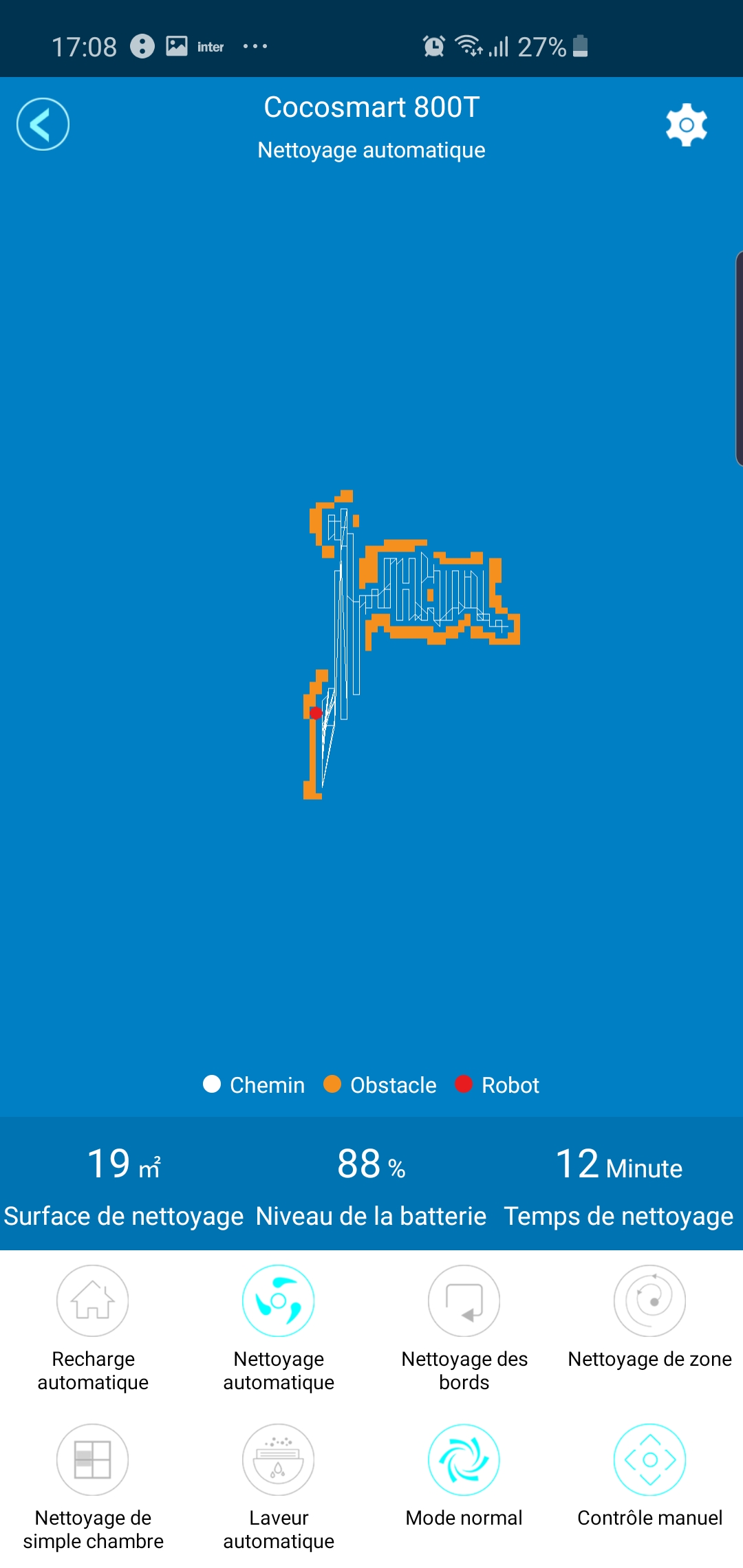Open Contrôle manuel
Screen dimensions: 743x1568
(x=650, y=1459)
